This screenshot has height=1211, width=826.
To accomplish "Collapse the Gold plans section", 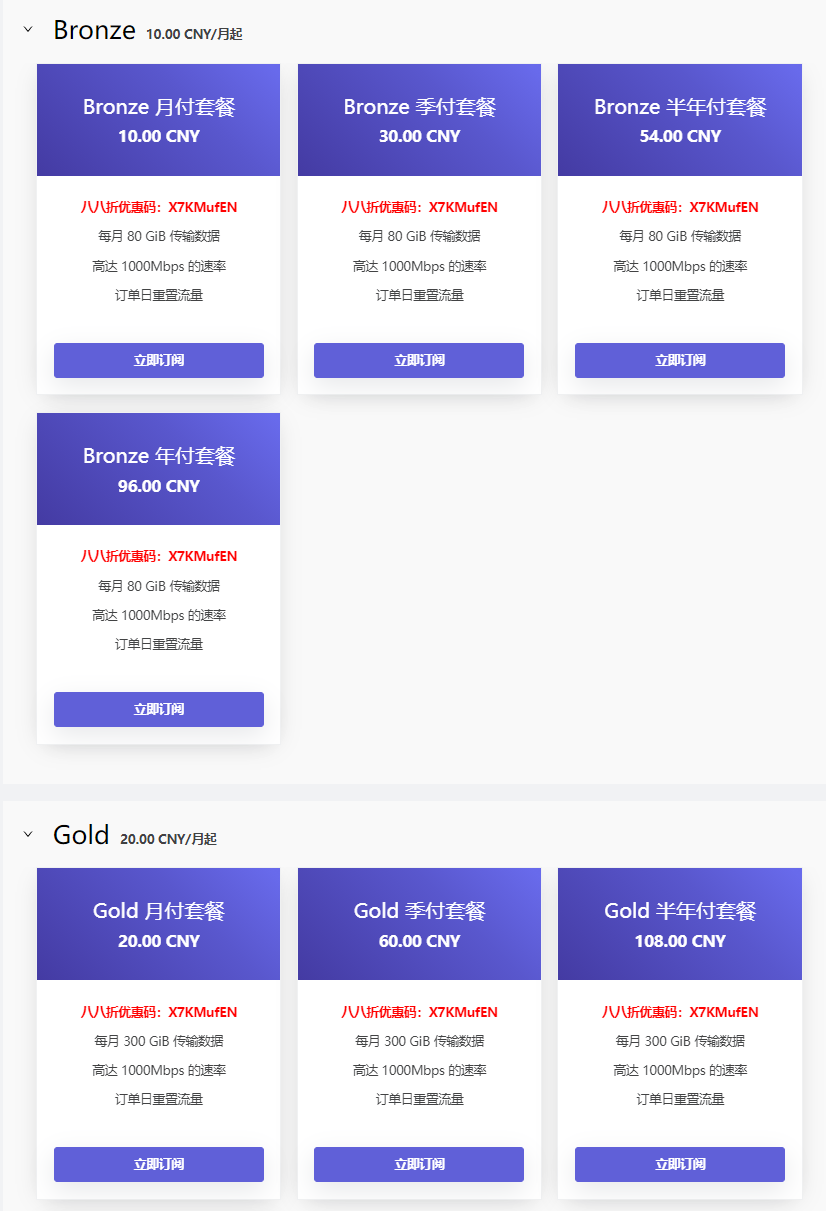I will click(28, 834).
